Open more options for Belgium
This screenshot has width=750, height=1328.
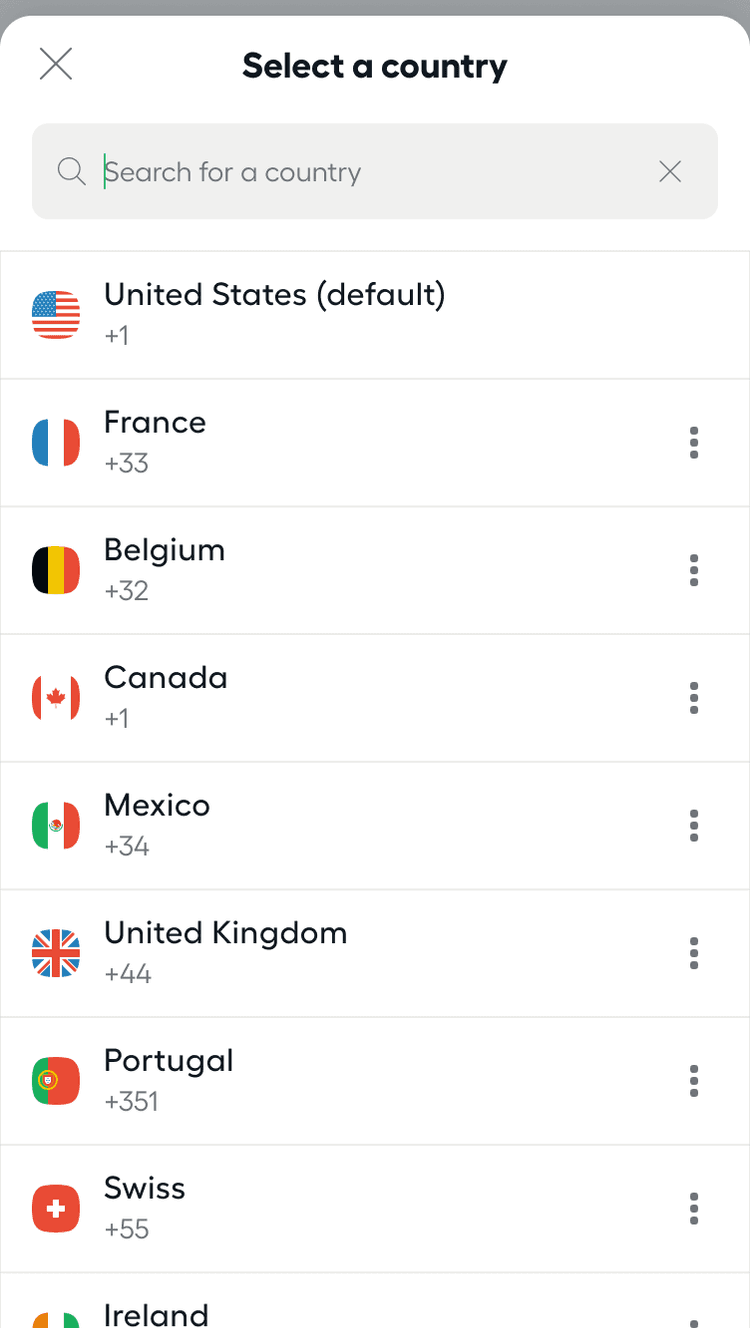[x=694, y=570]
